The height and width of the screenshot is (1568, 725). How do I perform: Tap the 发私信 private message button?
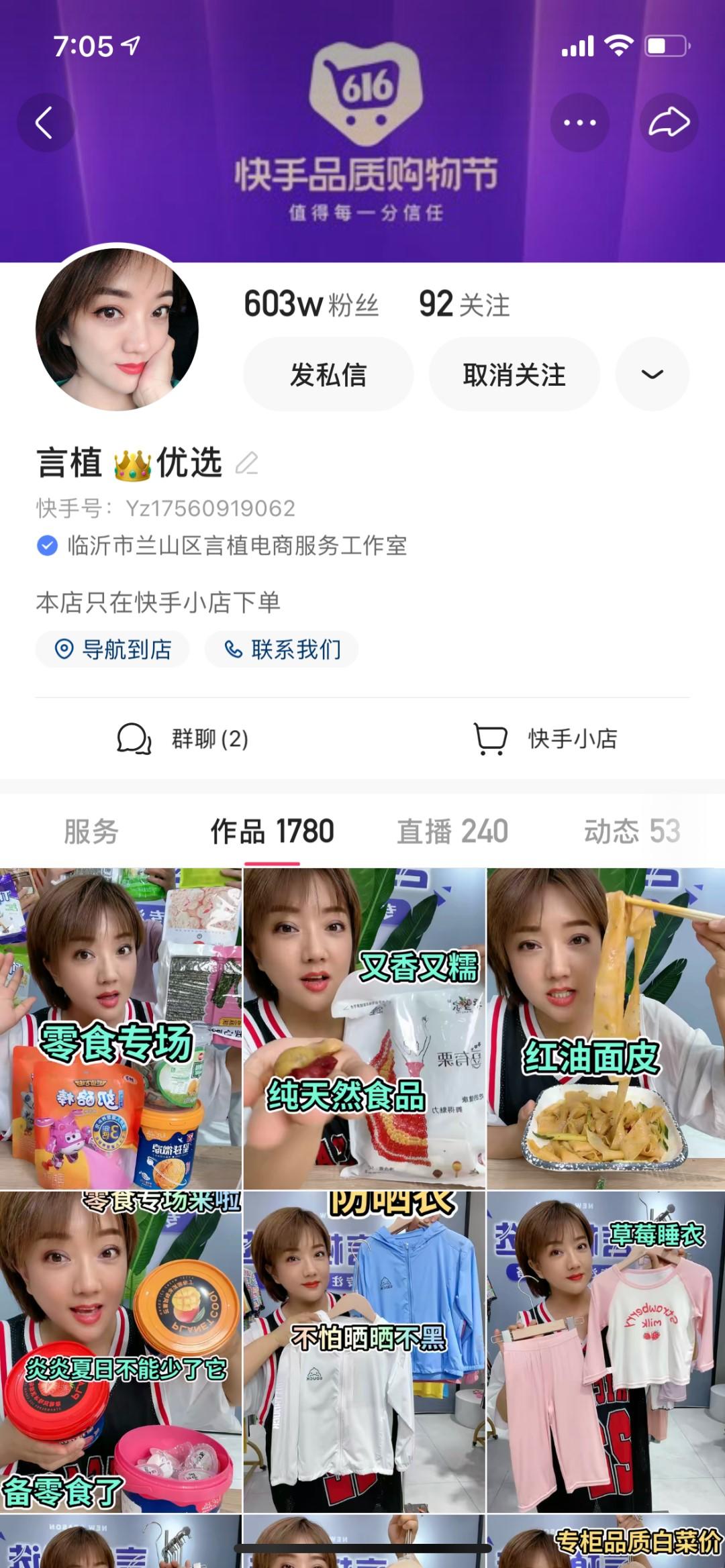click(328, 374)
